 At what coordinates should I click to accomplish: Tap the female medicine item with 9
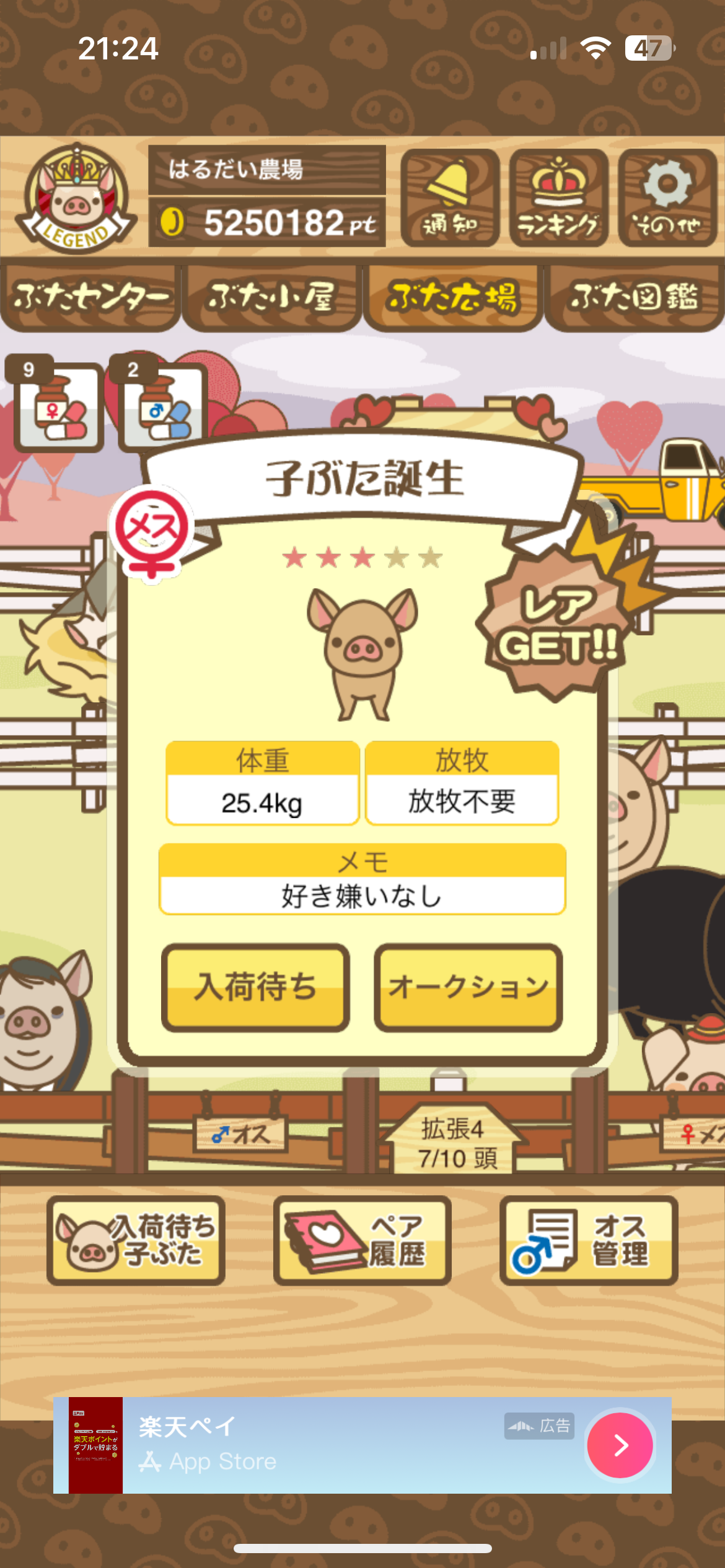(58, 407)
